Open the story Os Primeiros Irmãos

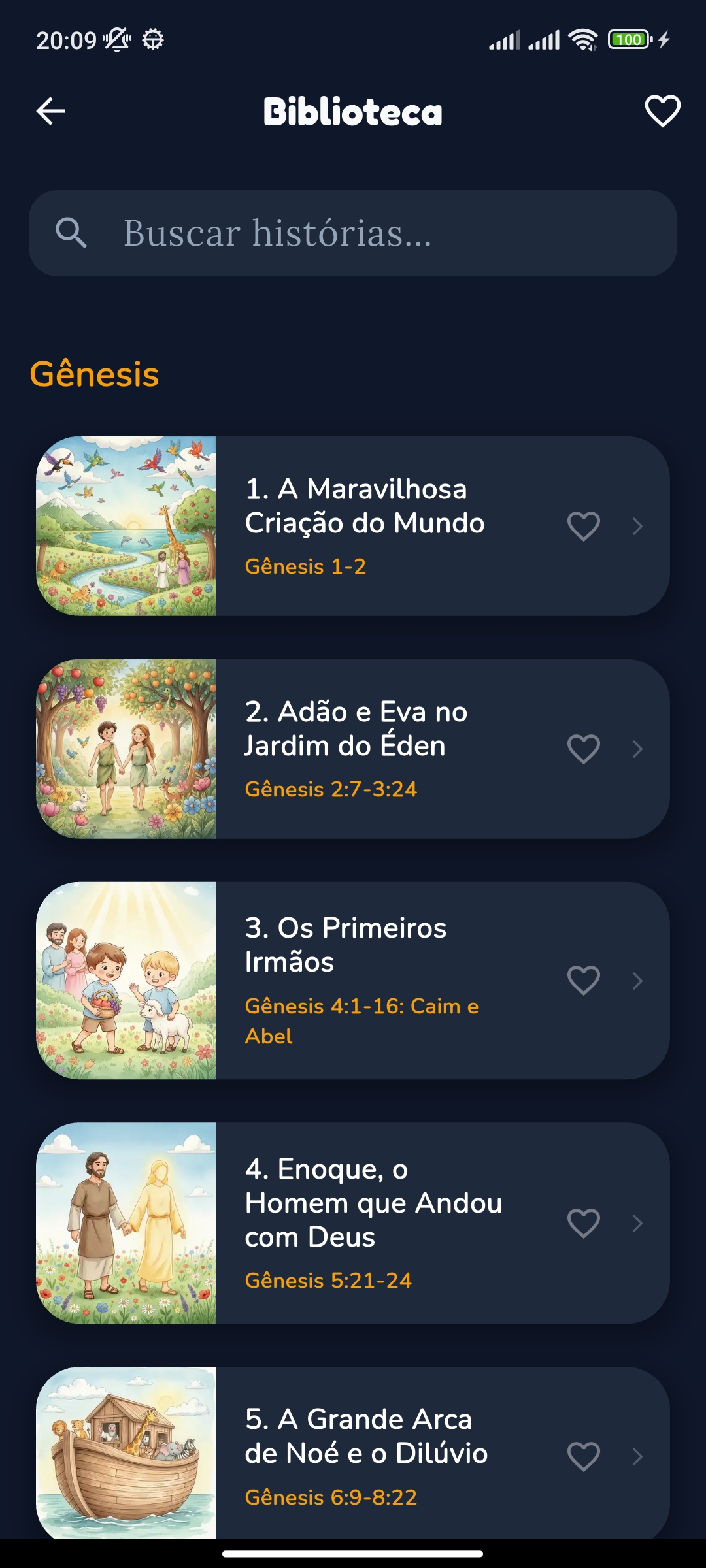click(346, 945)
